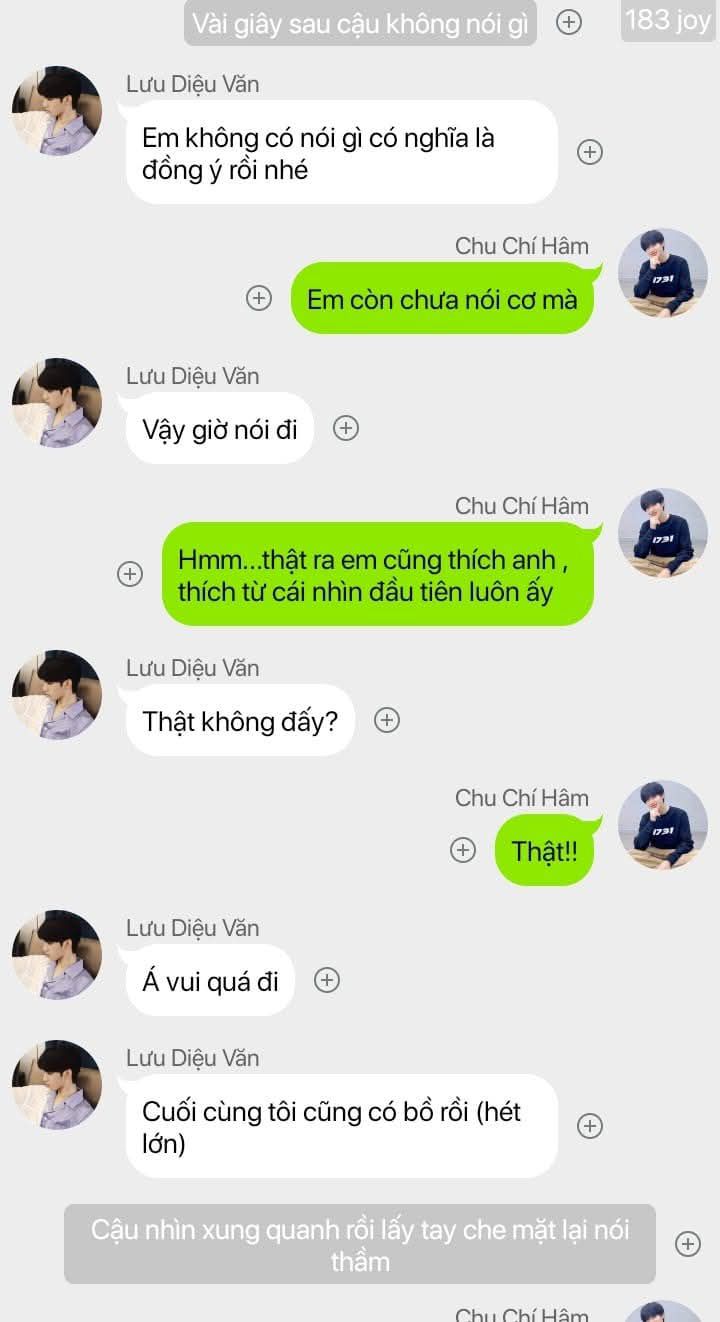Viewport: 720px width, 1322px height.
Task: Tap the plus icon next to "Á vui quá đi"
Action: (327, 980)
